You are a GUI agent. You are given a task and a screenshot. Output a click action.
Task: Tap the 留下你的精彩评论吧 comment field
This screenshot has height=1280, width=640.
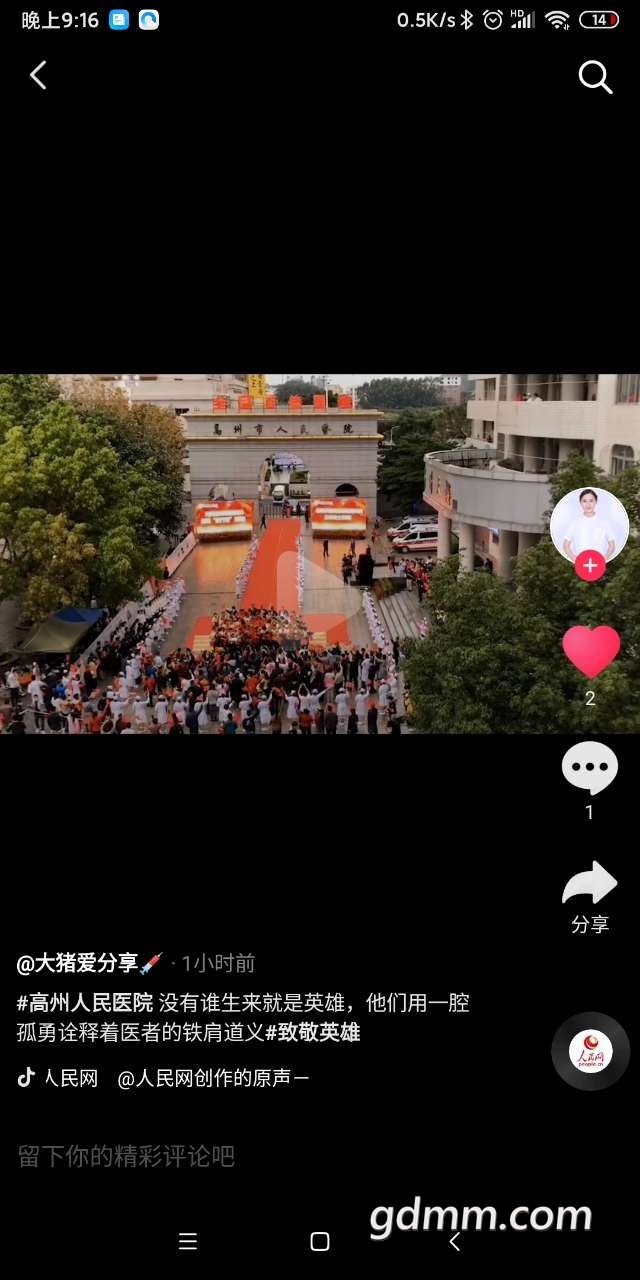(x=127, y=1156)
